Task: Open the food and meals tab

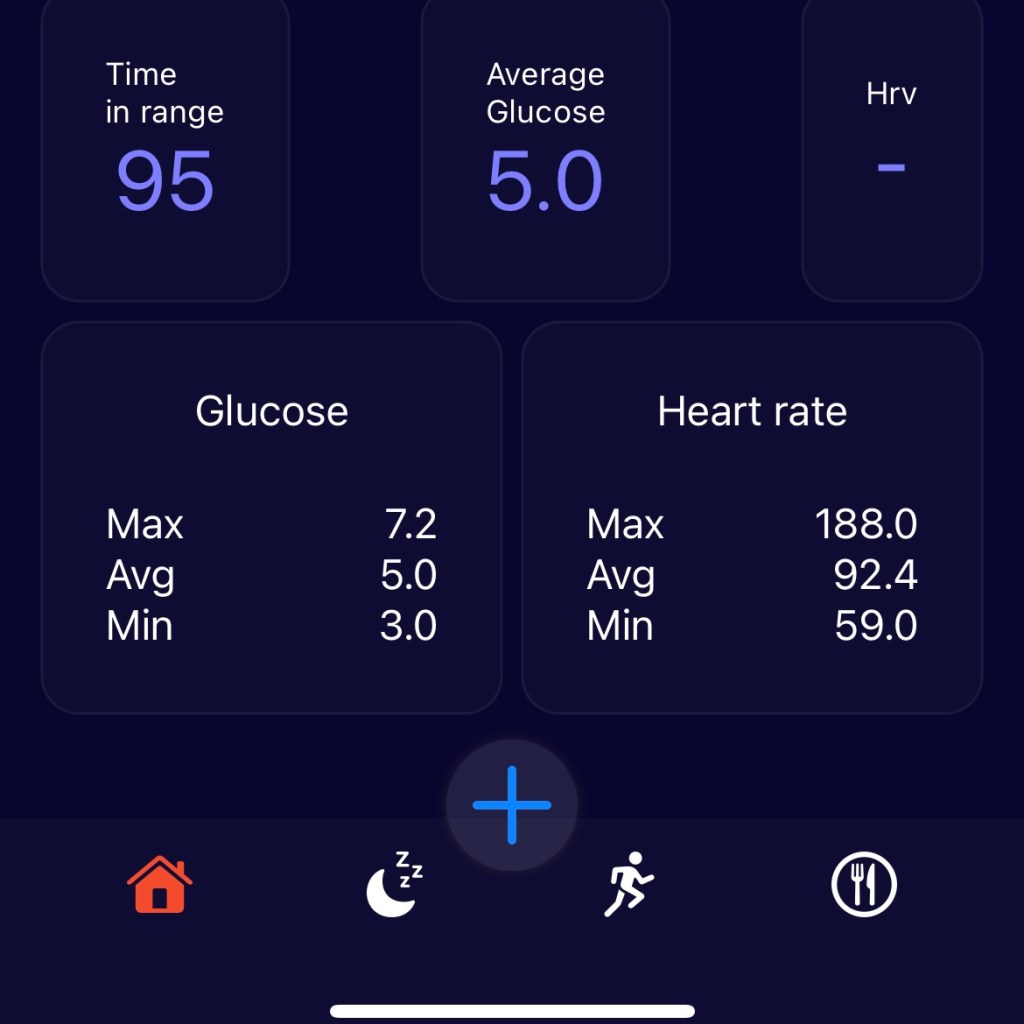Action: pyautogui.click(x=864, y=884)
